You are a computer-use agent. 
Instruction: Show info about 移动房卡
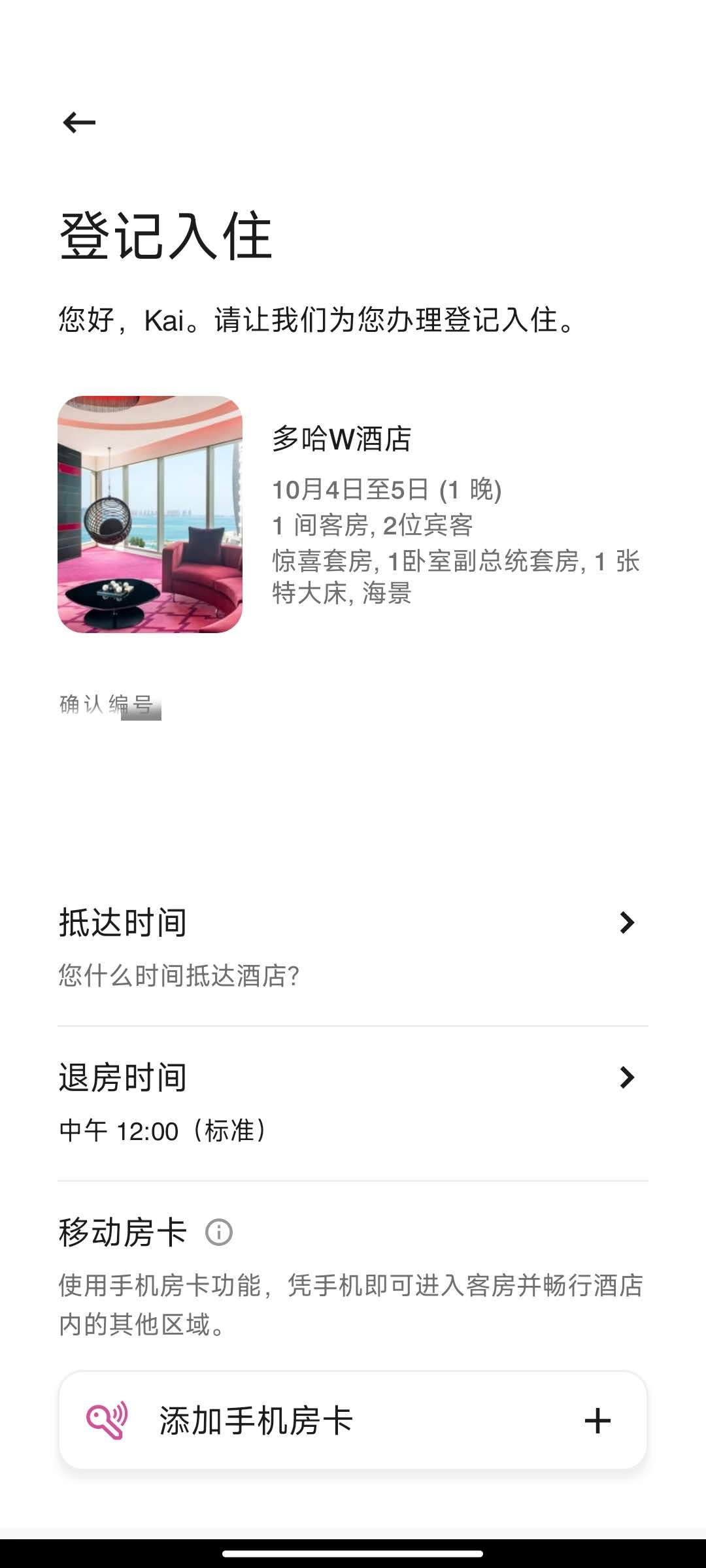(x=219, y=1233)
